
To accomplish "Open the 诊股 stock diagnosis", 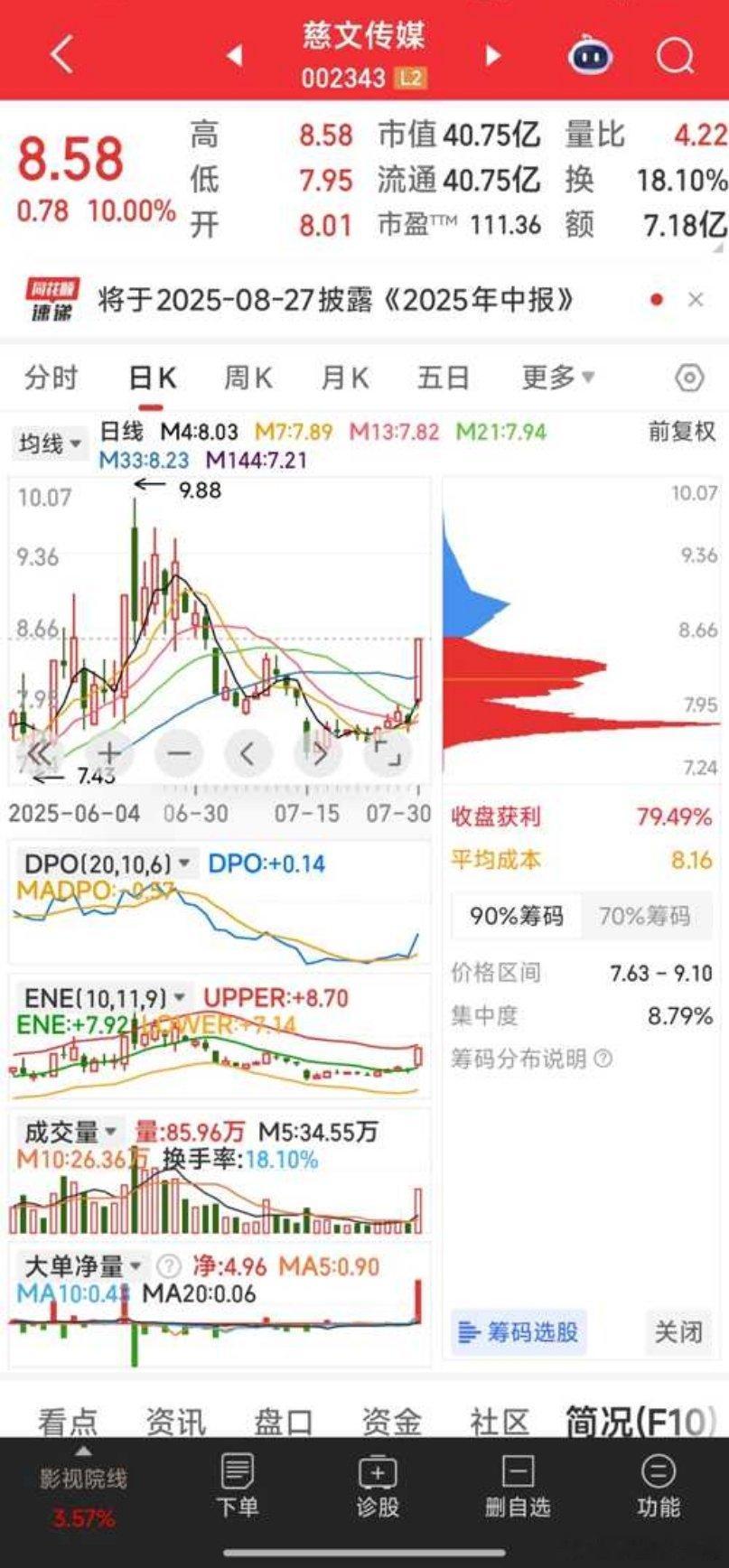I will point(378,1488).
